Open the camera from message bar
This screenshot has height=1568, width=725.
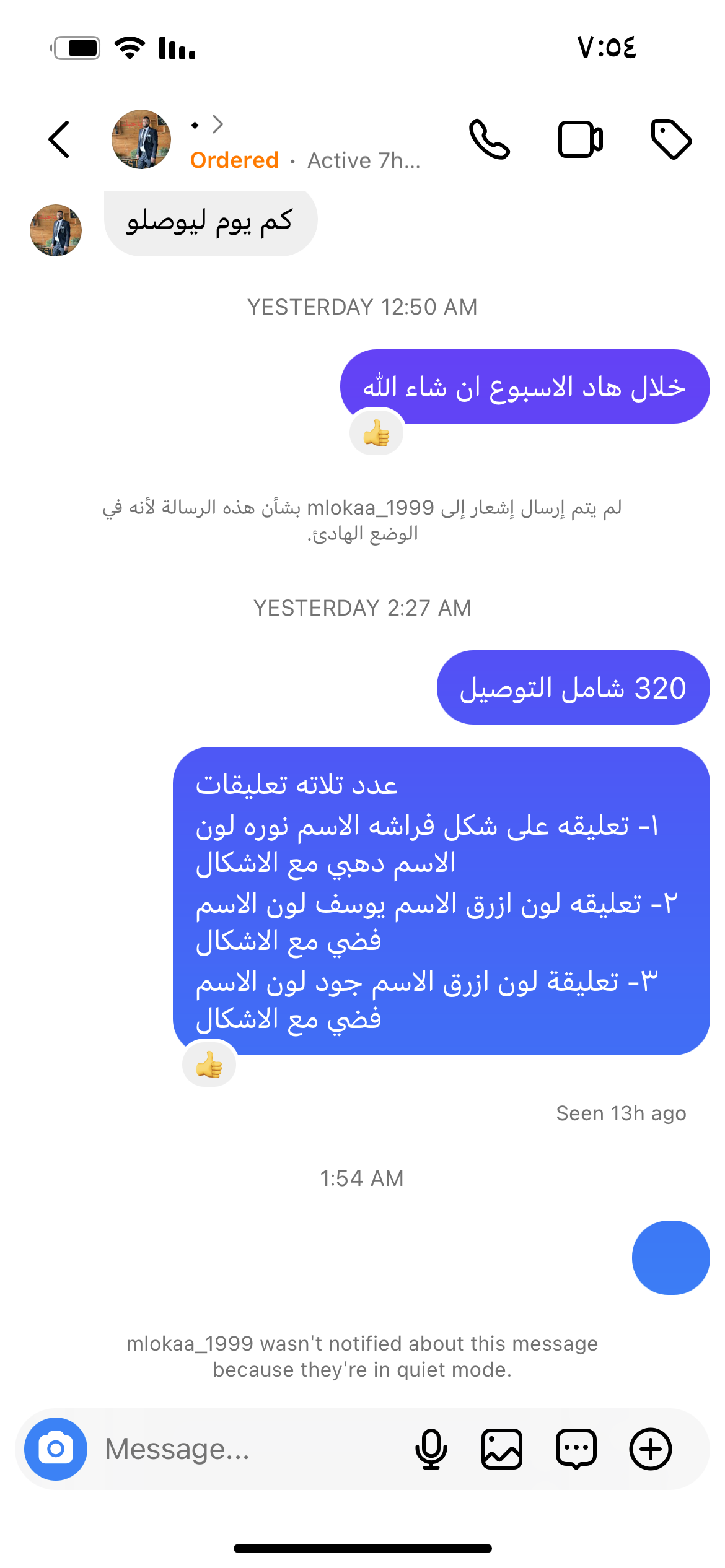click(56, 1449)
